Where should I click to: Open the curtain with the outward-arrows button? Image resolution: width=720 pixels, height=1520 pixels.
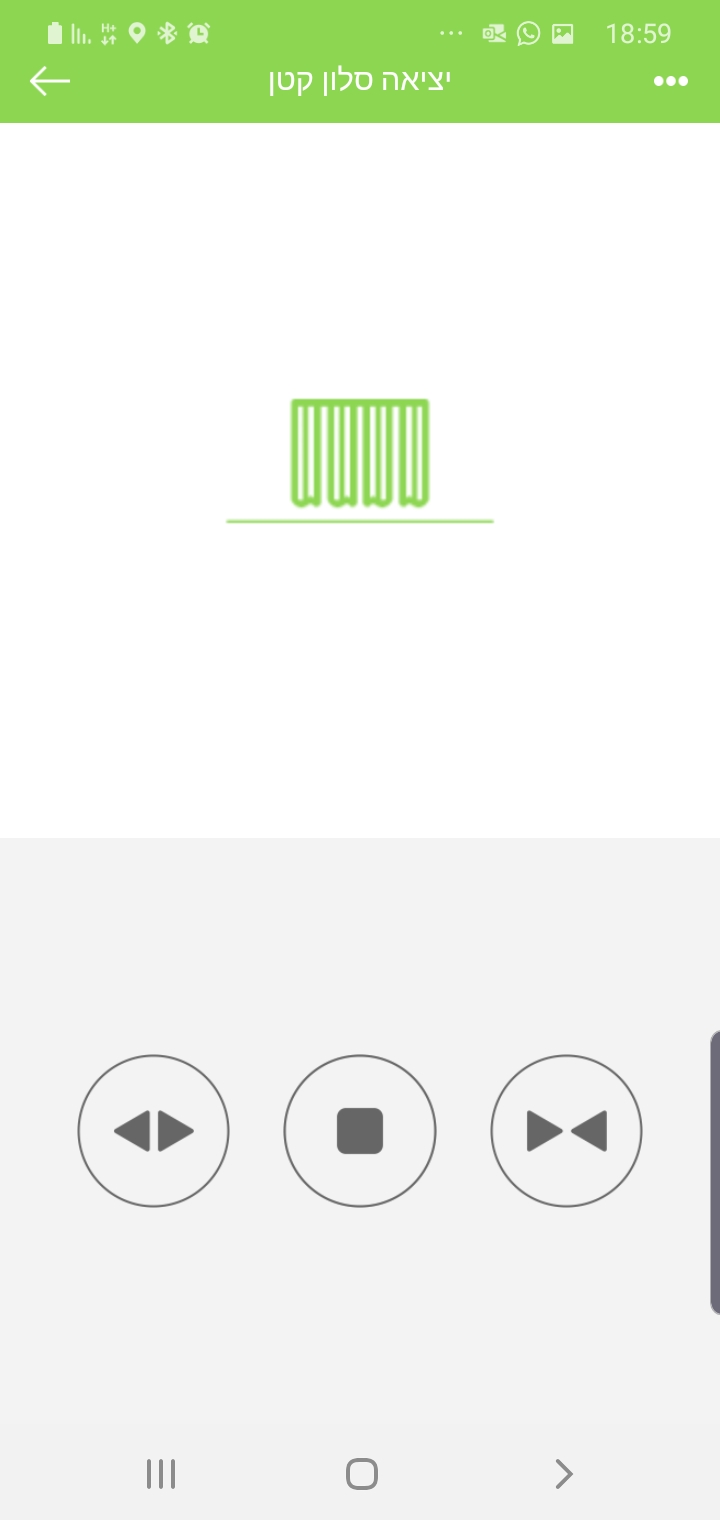pos(153,1131)
